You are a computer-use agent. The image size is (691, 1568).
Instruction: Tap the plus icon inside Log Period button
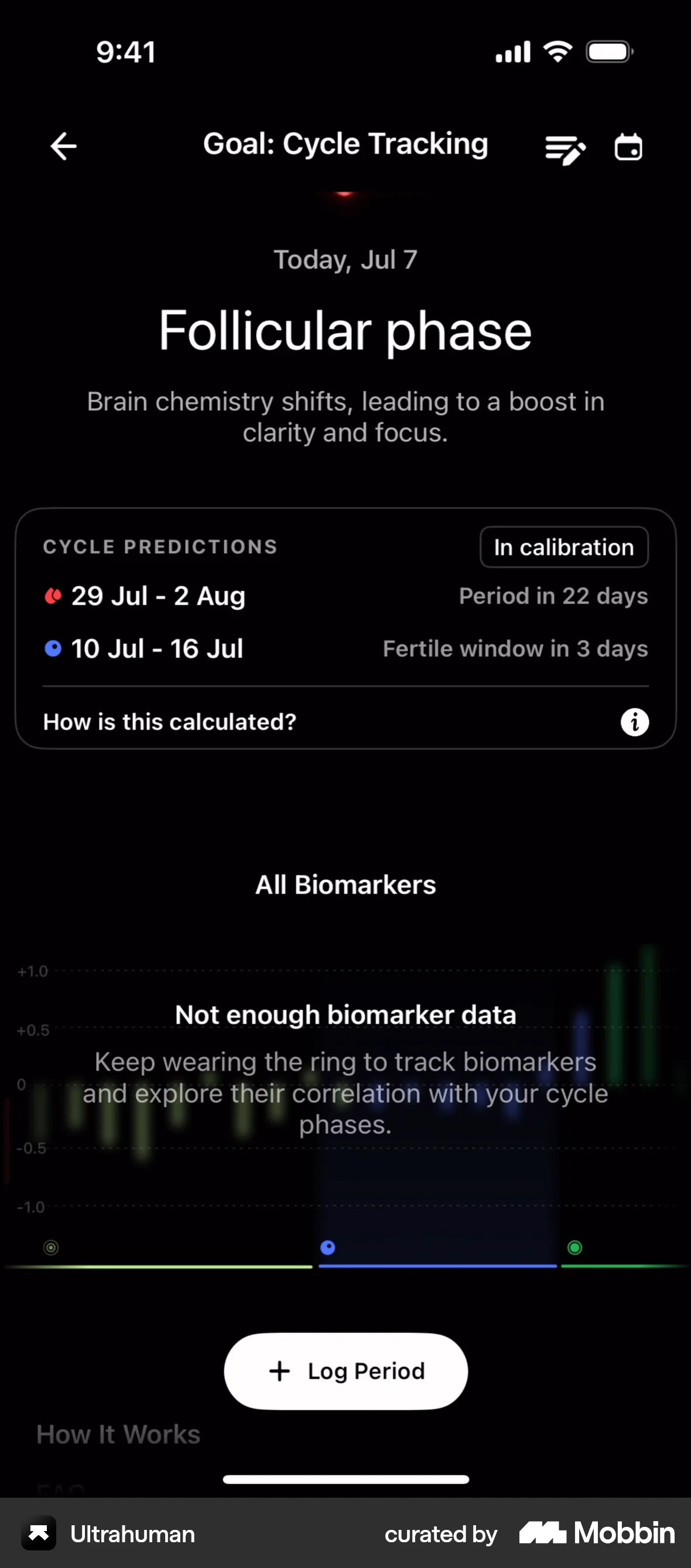click(280, 1371)
